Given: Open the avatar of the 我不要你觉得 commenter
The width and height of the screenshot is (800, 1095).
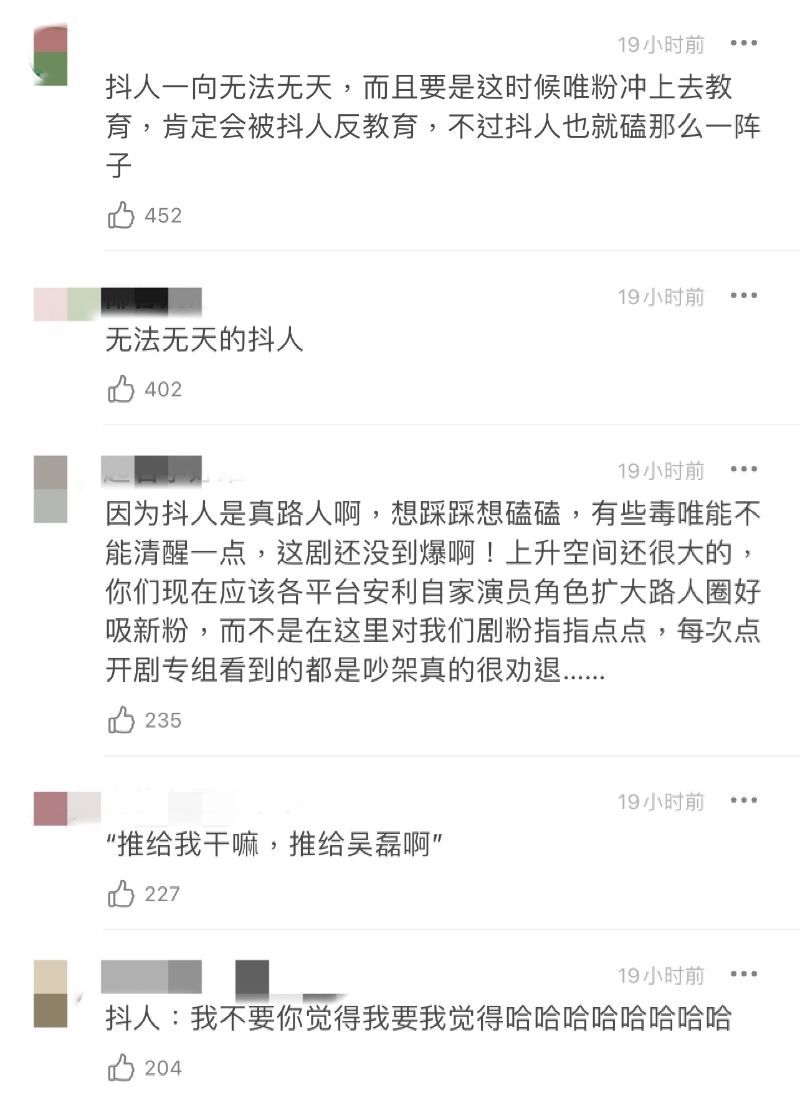Looking at the screenshot, I should coord(50,994).
